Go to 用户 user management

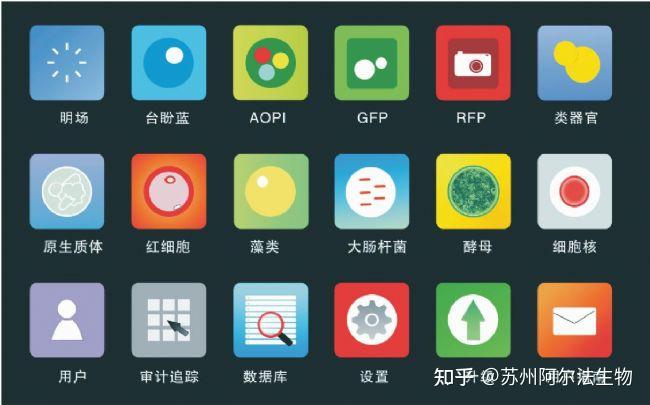click(67, 320)
